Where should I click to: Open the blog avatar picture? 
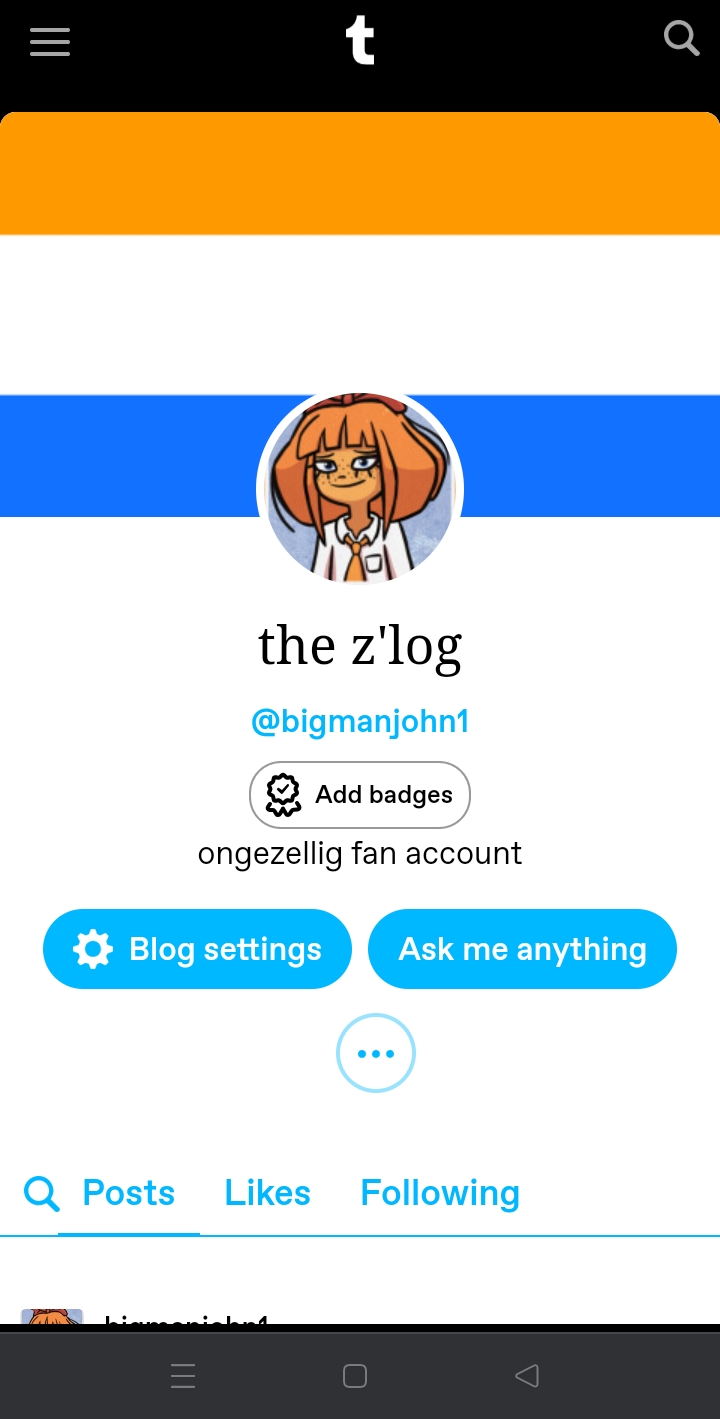pyautogui.click(x=360, y=487)
